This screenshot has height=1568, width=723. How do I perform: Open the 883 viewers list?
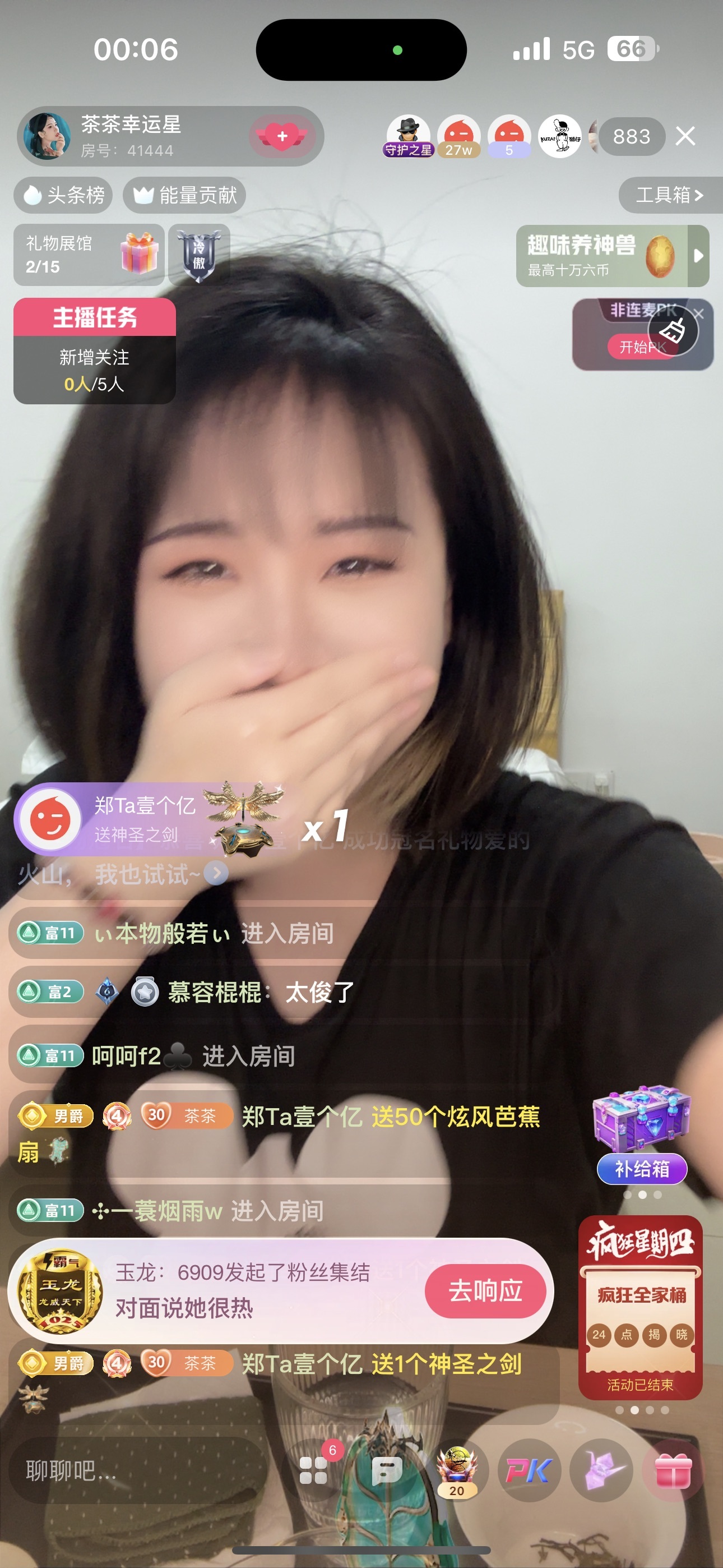(x=631, y=136)
